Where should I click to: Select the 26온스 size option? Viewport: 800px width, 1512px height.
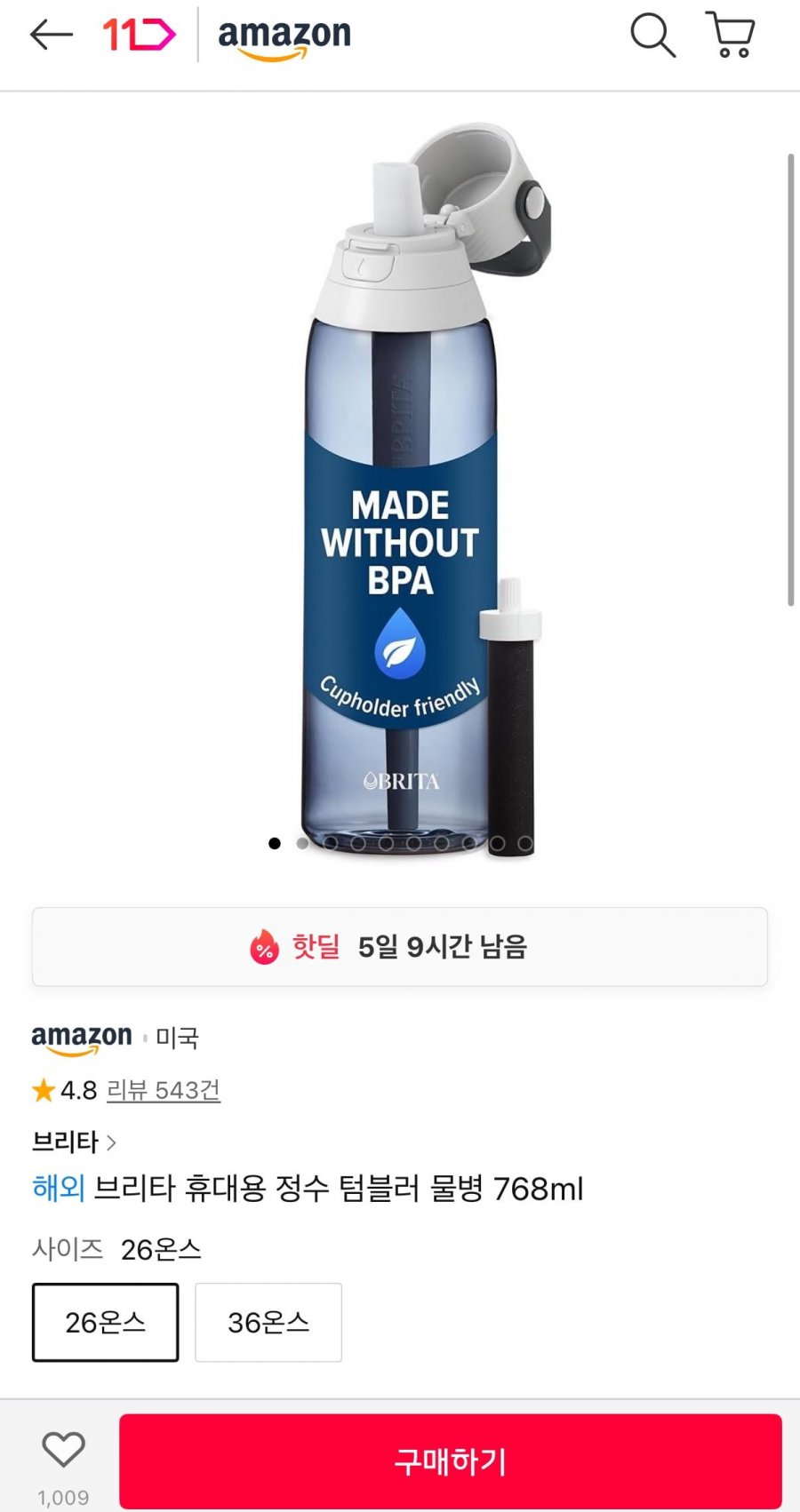click(106, 1322)
